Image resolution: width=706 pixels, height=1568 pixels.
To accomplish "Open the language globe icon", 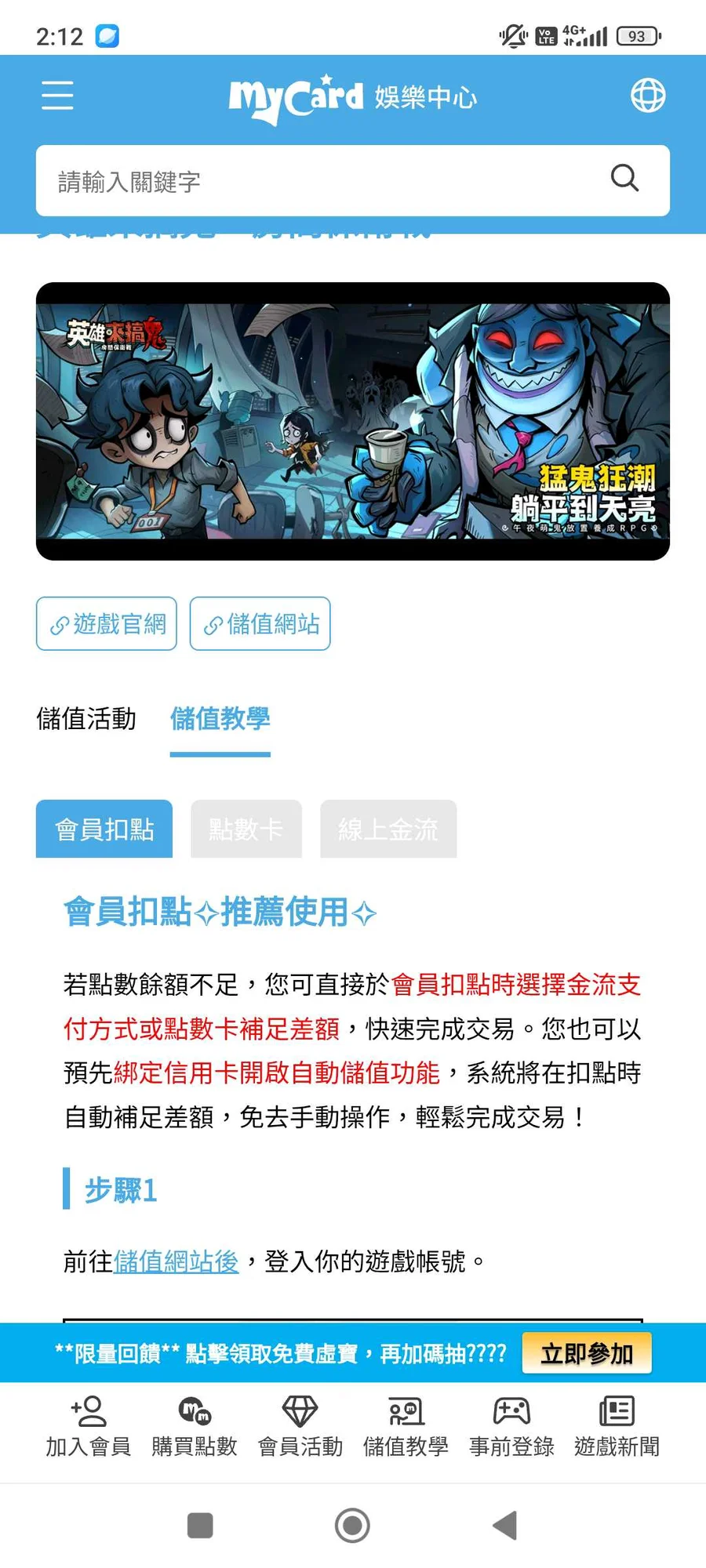I will tap(648, 96).
